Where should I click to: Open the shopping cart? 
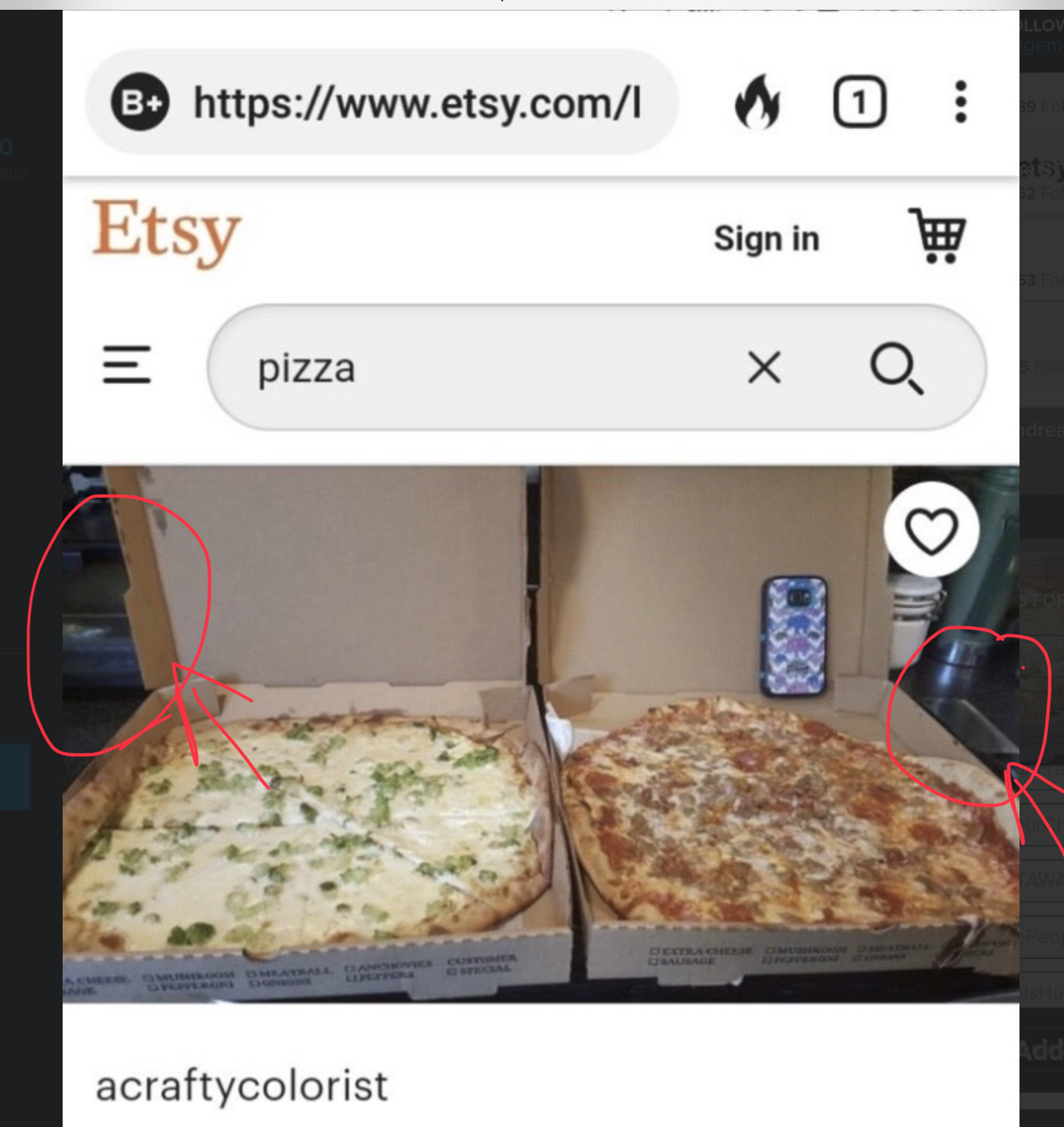point(937,235)
